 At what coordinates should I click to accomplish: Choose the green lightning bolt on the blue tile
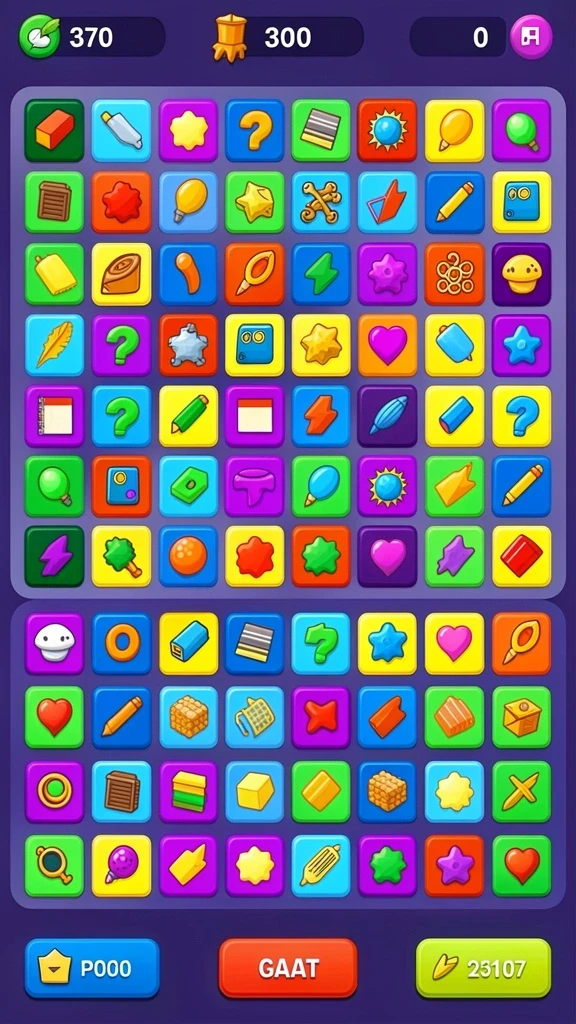point(321,274)
